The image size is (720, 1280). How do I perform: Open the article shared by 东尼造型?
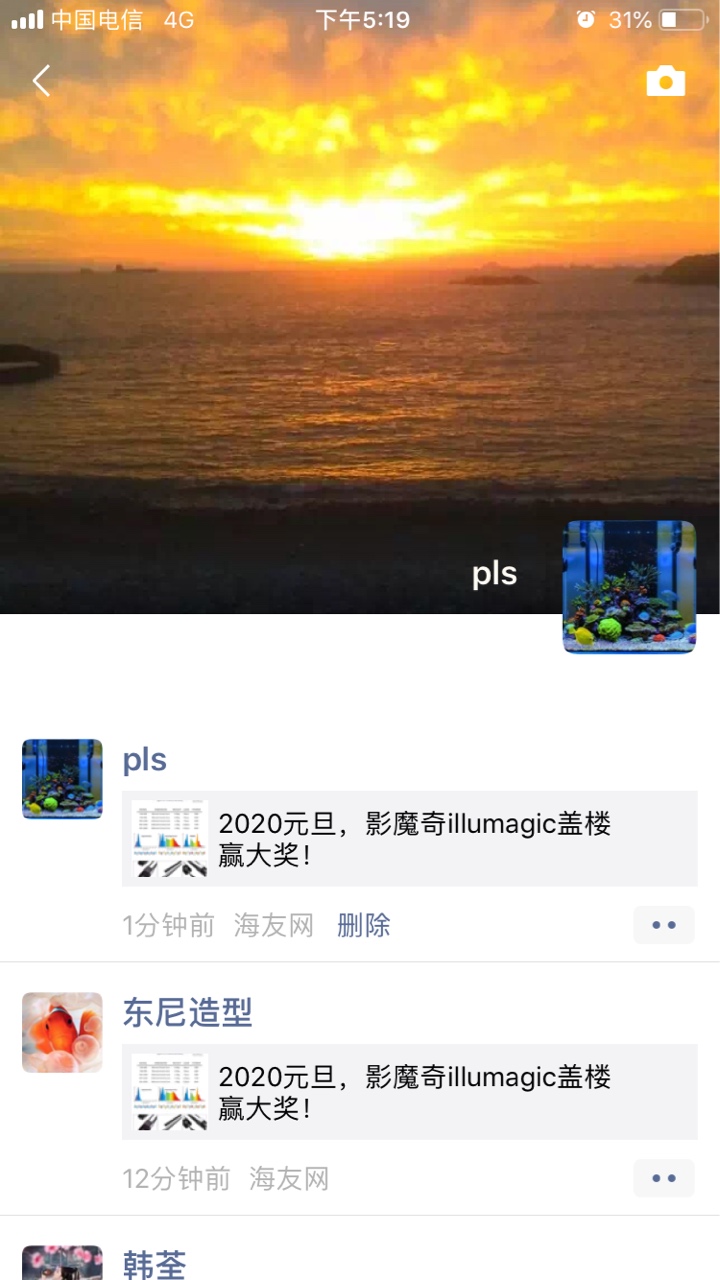tap(410, 1092)
